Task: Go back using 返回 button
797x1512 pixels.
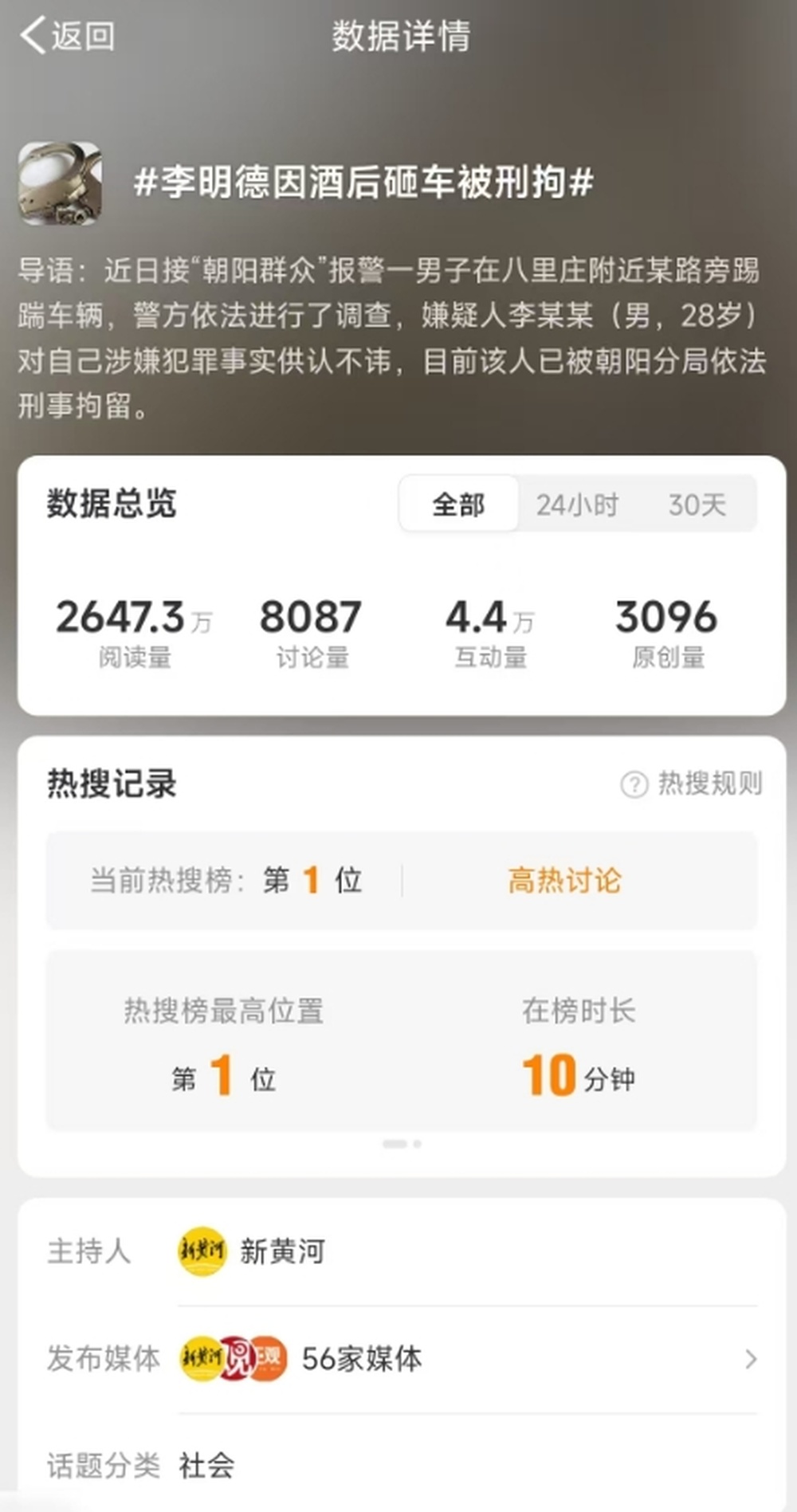Action: point(68,36)
